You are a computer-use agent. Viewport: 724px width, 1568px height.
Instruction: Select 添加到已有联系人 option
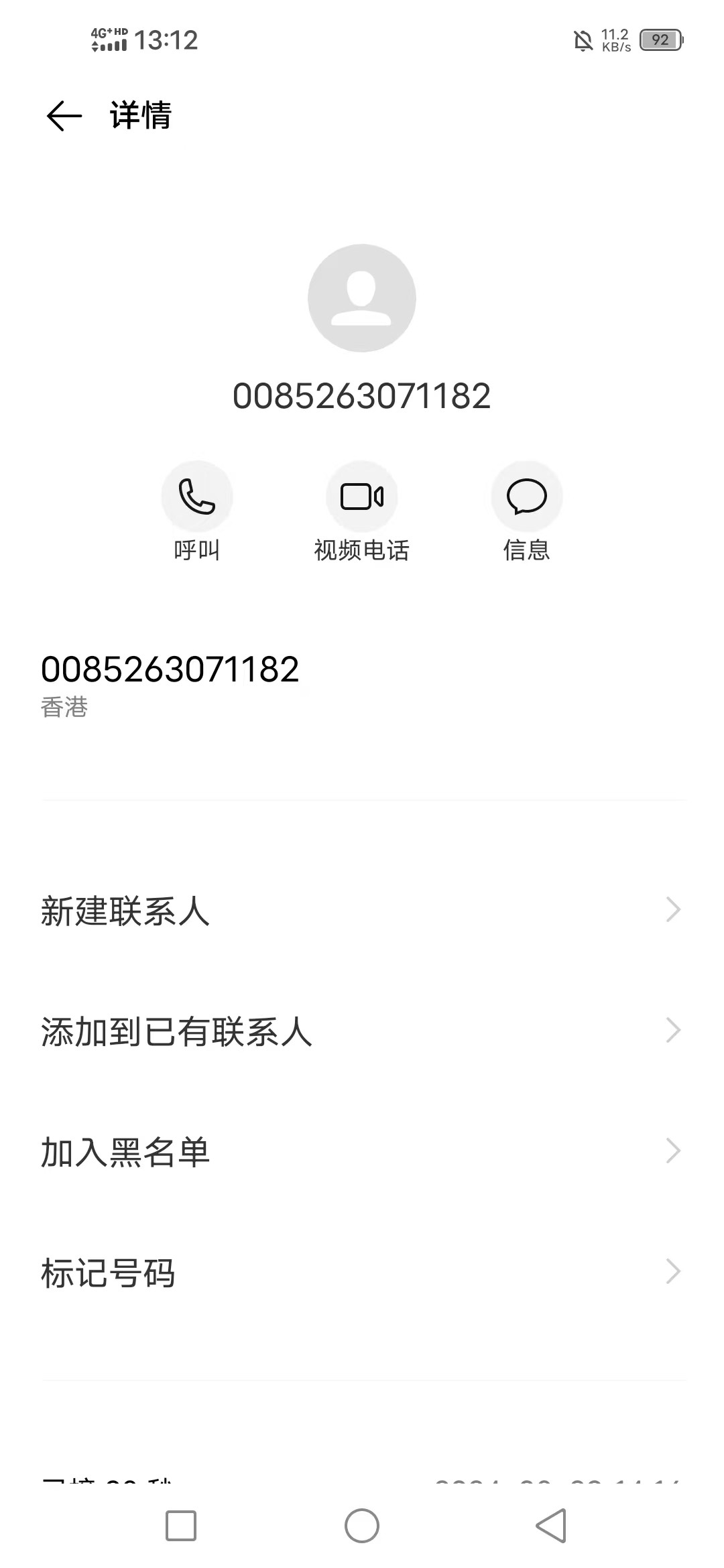[362, 1031]
